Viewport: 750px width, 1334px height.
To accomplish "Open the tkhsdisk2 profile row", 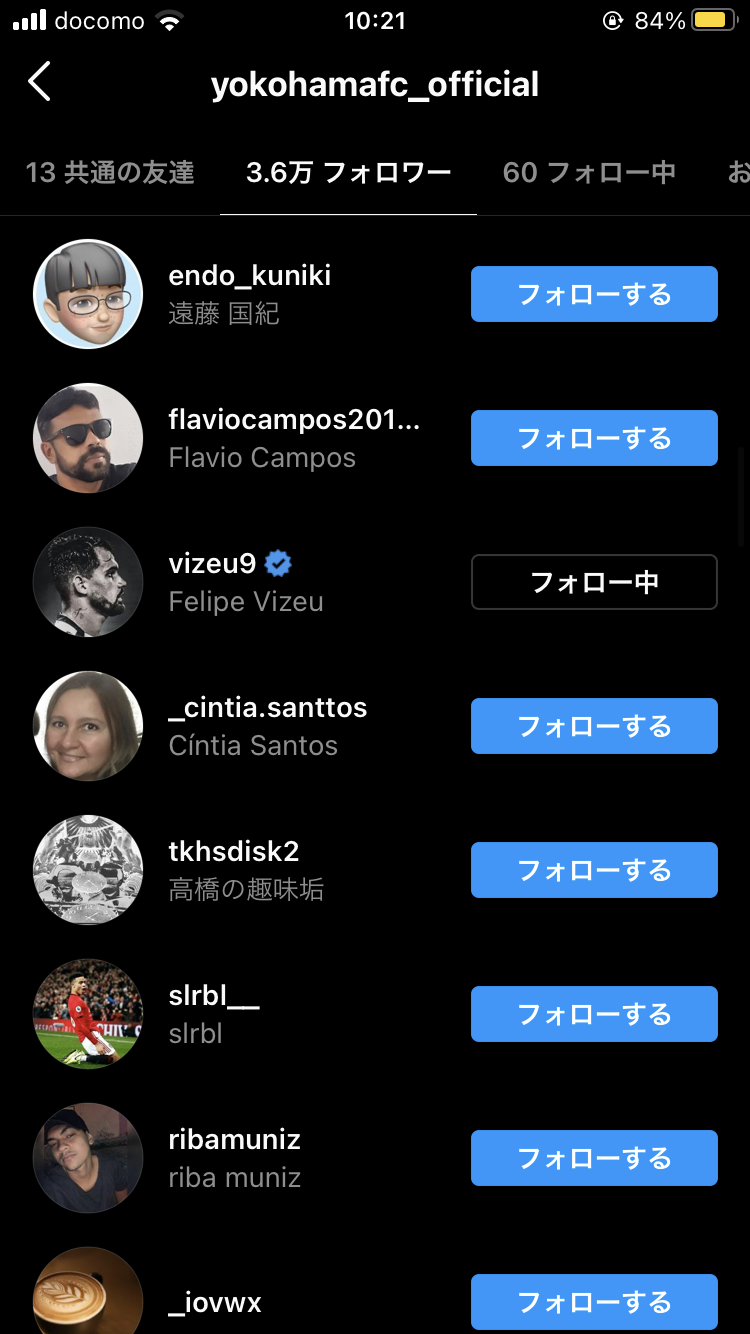I will point(245,870).
